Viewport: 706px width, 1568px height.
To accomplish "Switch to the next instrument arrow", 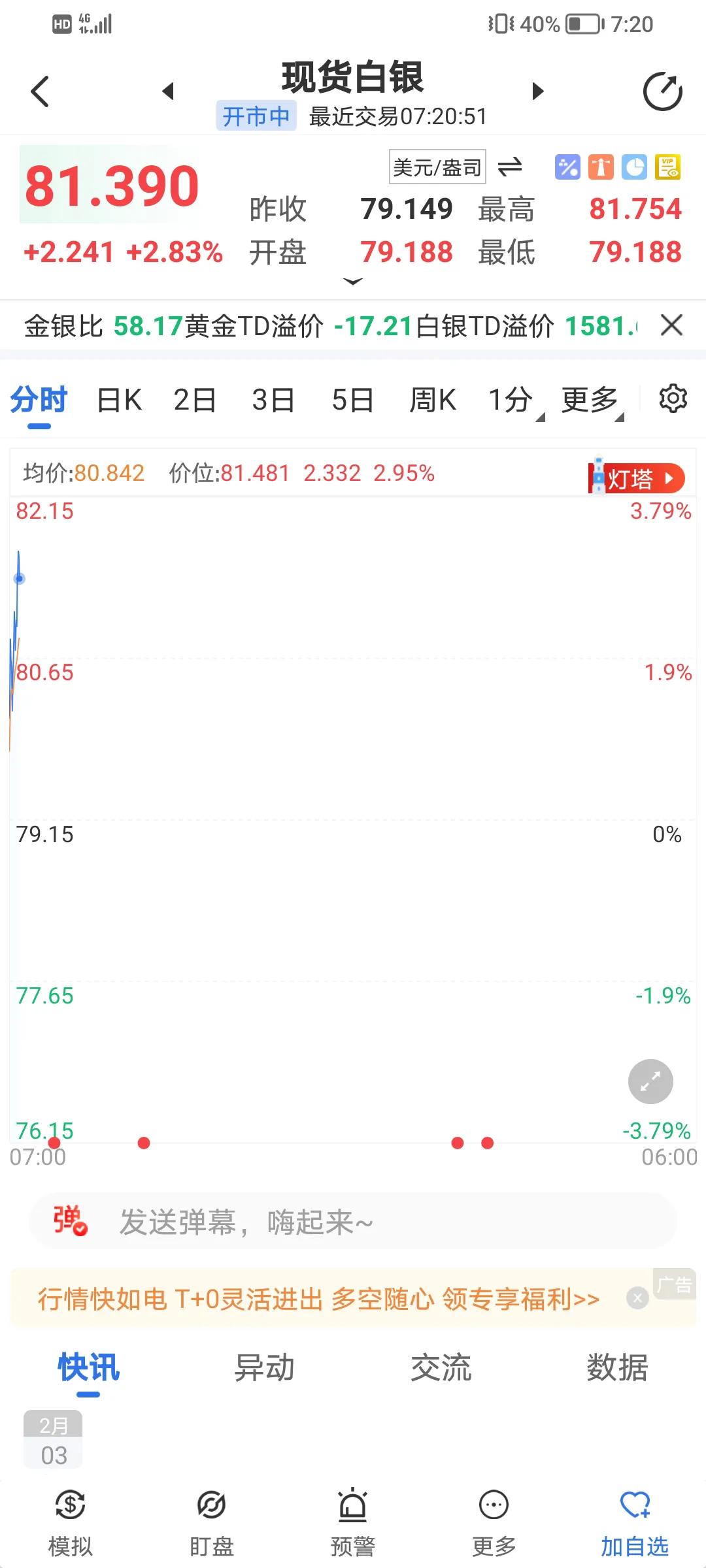I will click(x=538, y=91).
